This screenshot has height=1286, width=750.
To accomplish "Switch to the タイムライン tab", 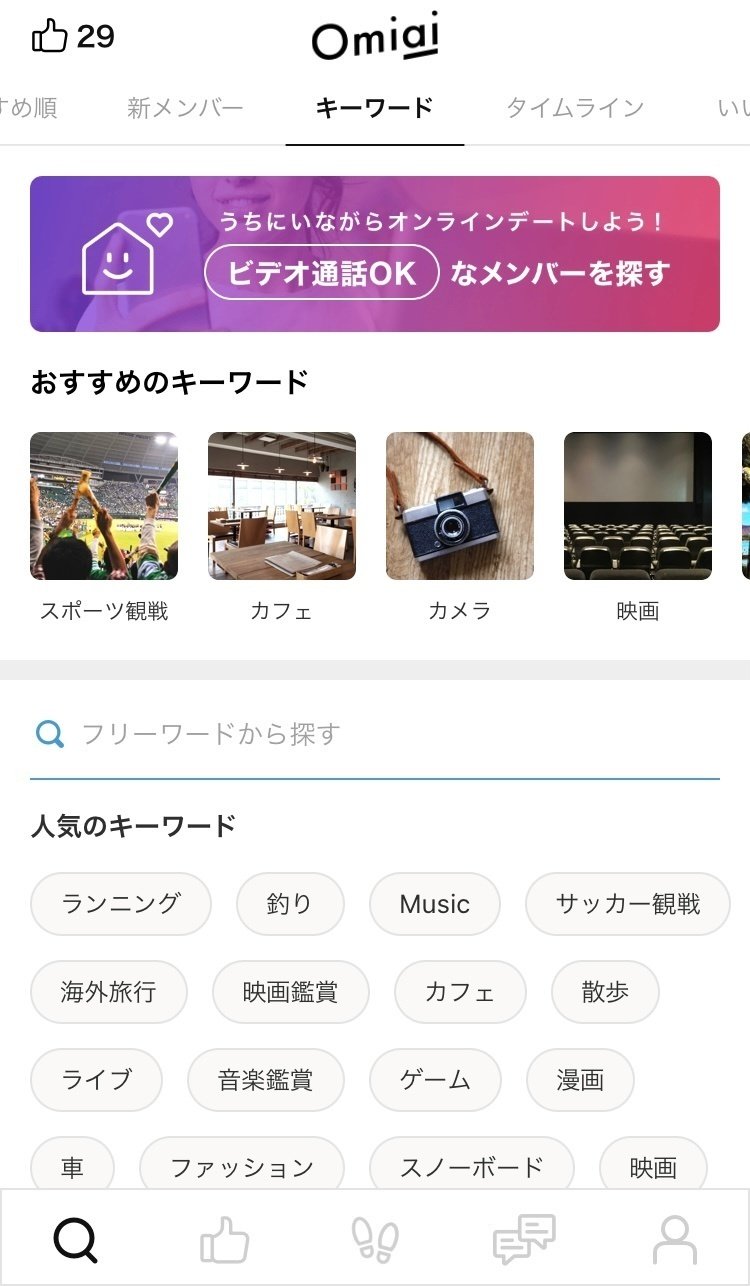I will 573,105.
